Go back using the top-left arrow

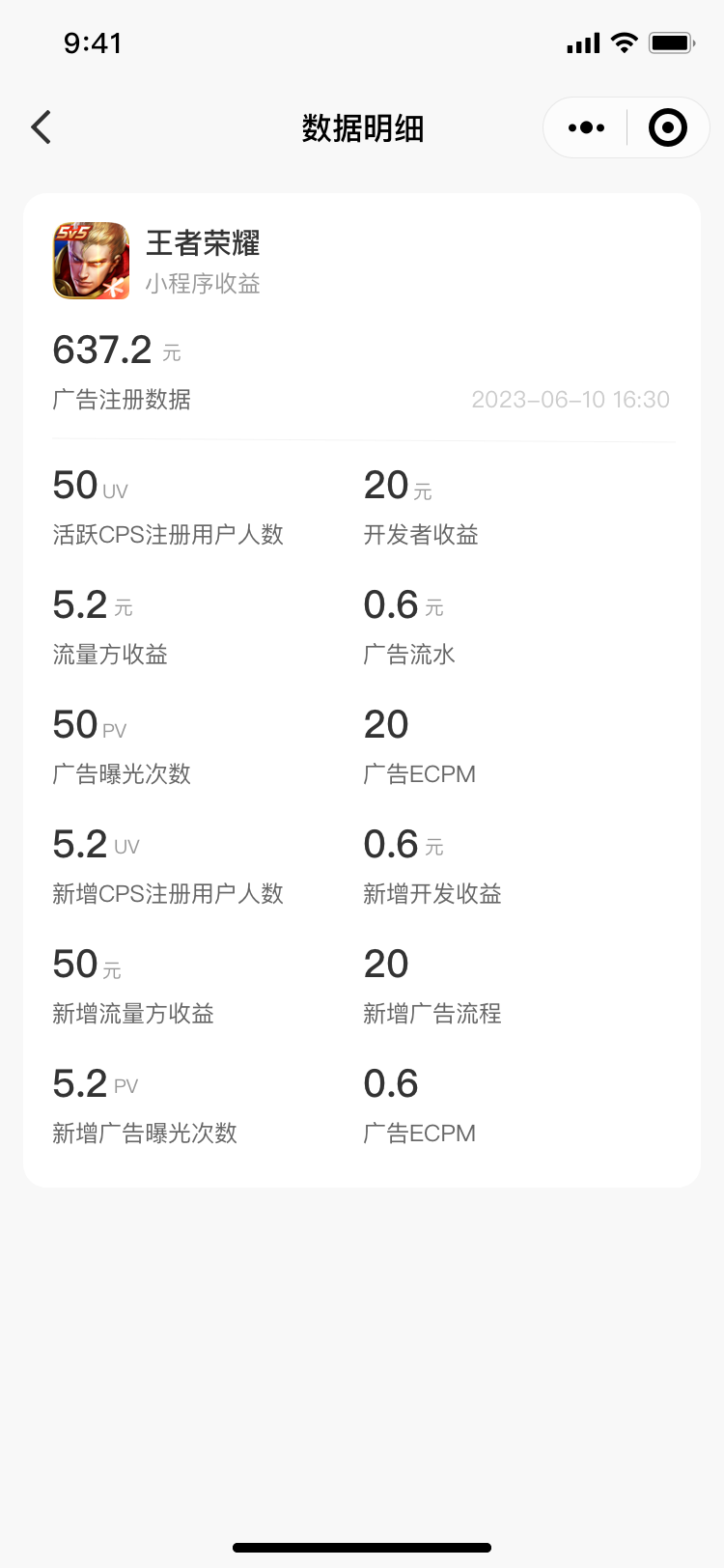pyautogui.click(x=42, y=127)
